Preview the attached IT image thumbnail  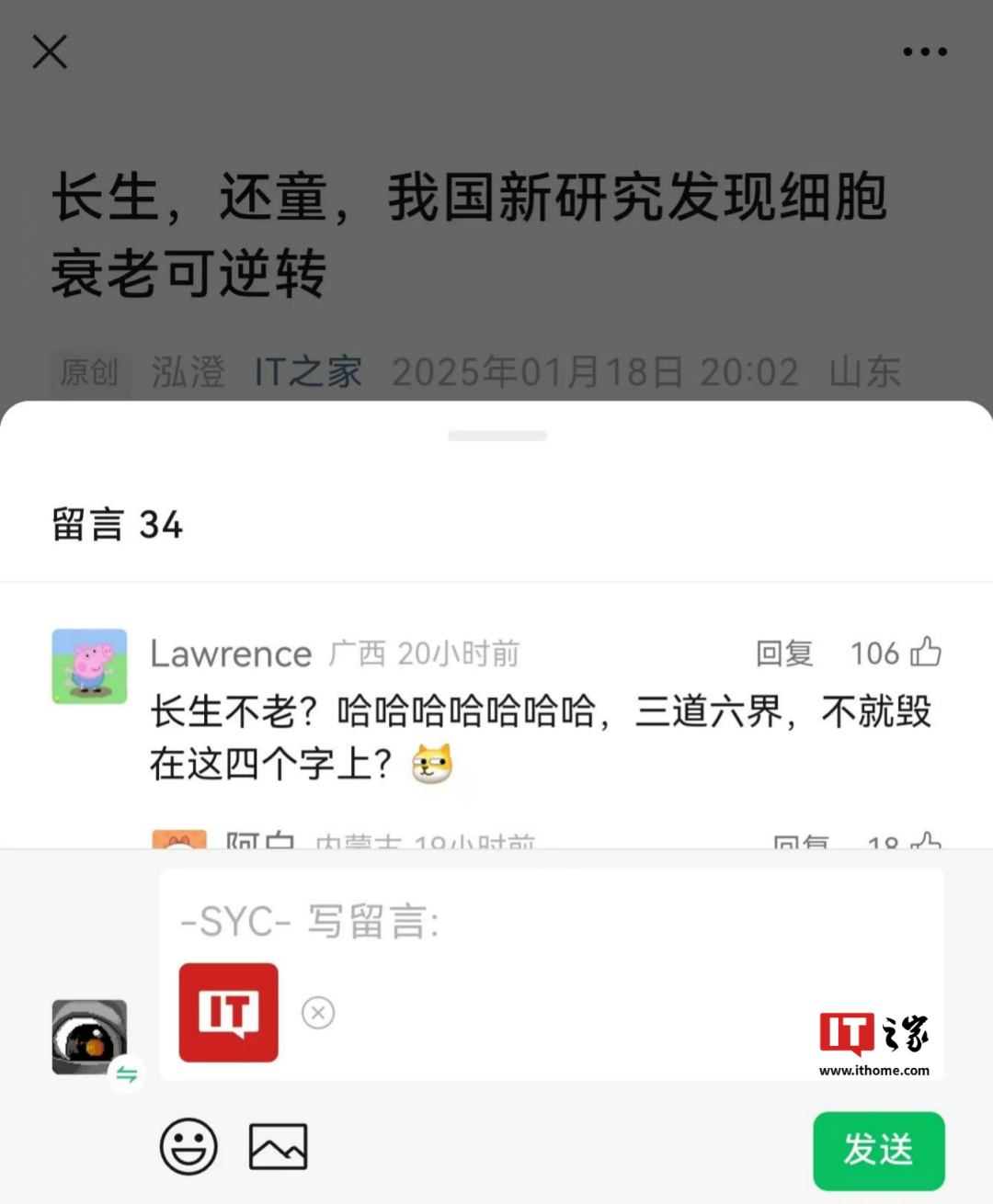click(x=228, y=1013)
